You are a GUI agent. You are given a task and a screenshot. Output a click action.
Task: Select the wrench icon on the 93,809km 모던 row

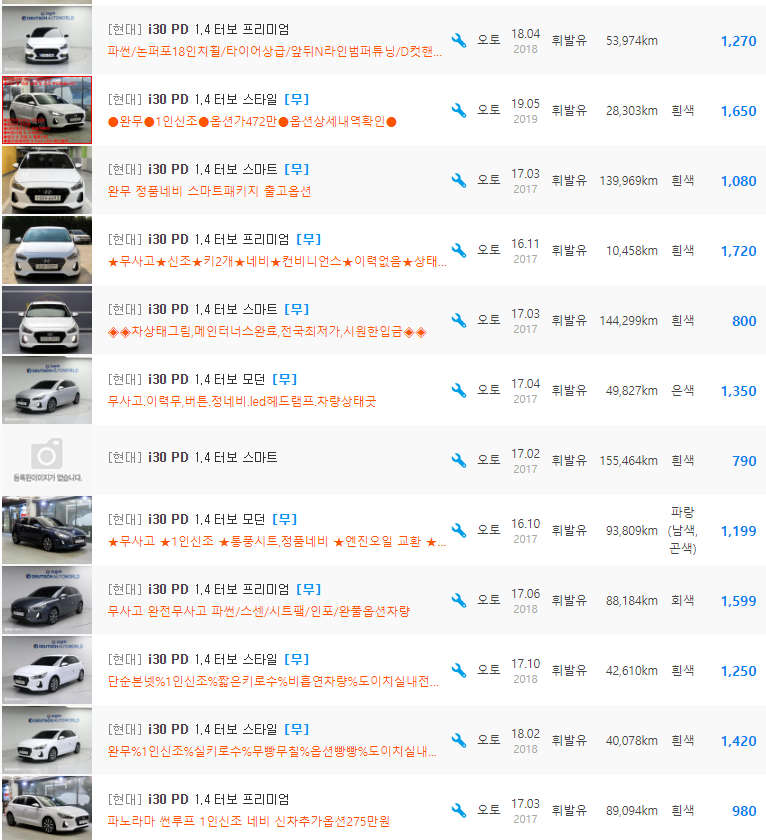tap(459, 530)
